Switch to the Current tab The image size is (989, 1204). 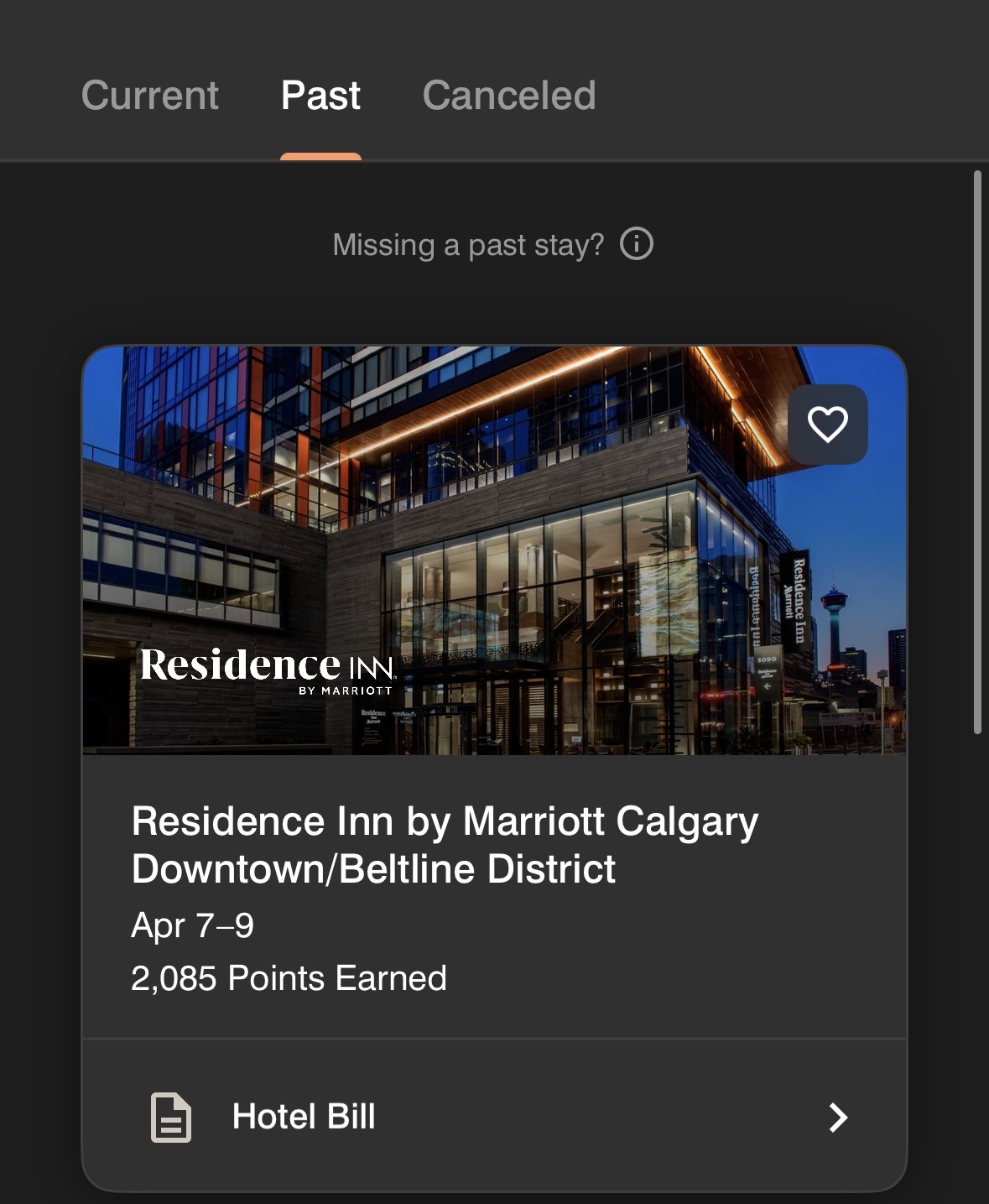click(x=150, y=96)
